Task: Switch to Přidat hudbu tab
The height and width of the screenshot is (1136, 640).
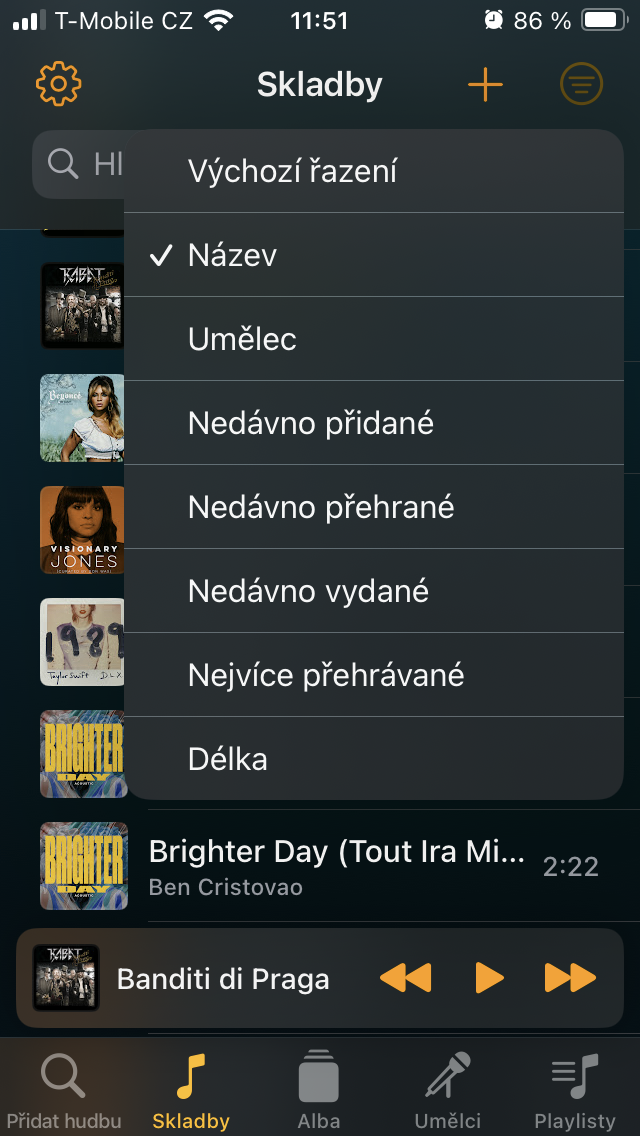Action: (x=63, y=1090)
